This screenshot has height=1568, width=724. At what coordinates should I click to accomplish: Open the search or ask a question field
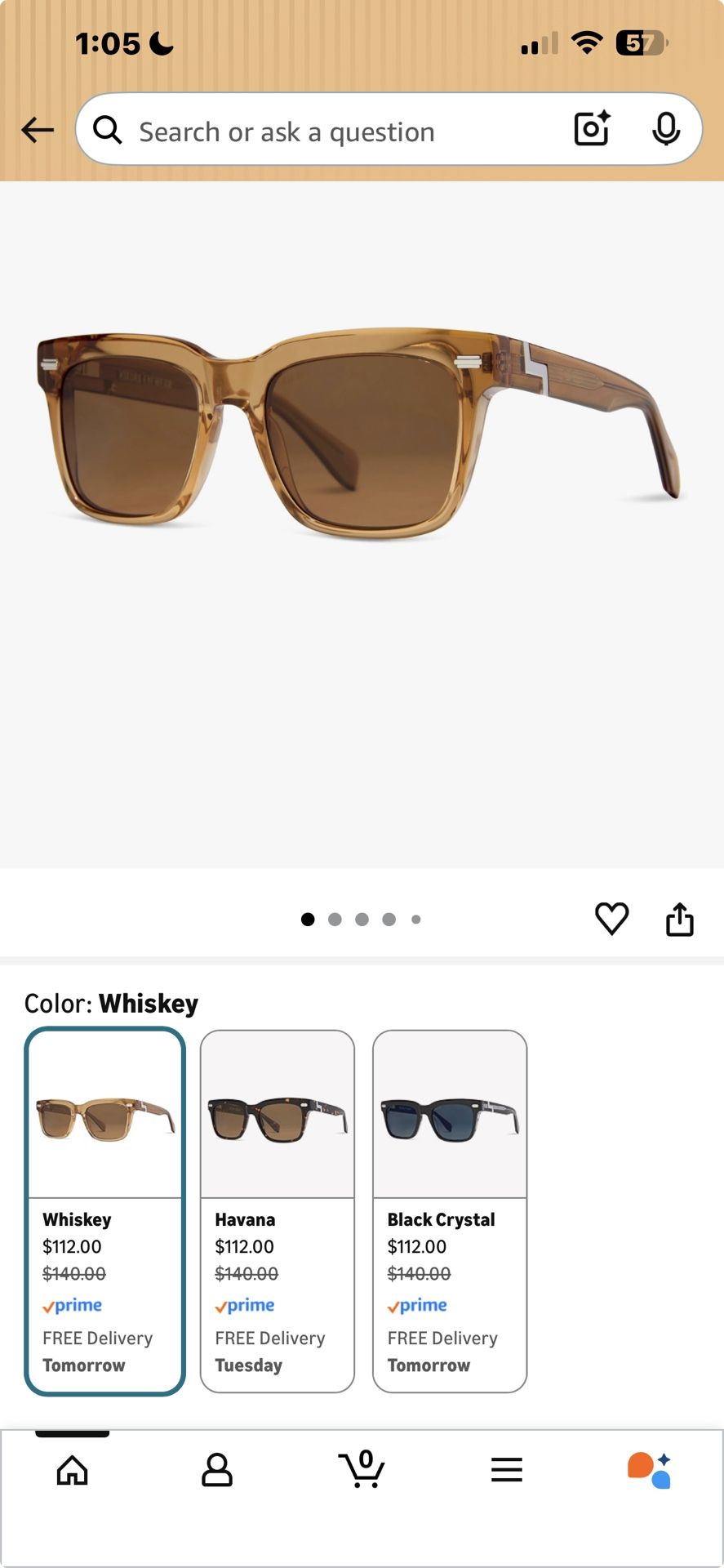(326, 131)
